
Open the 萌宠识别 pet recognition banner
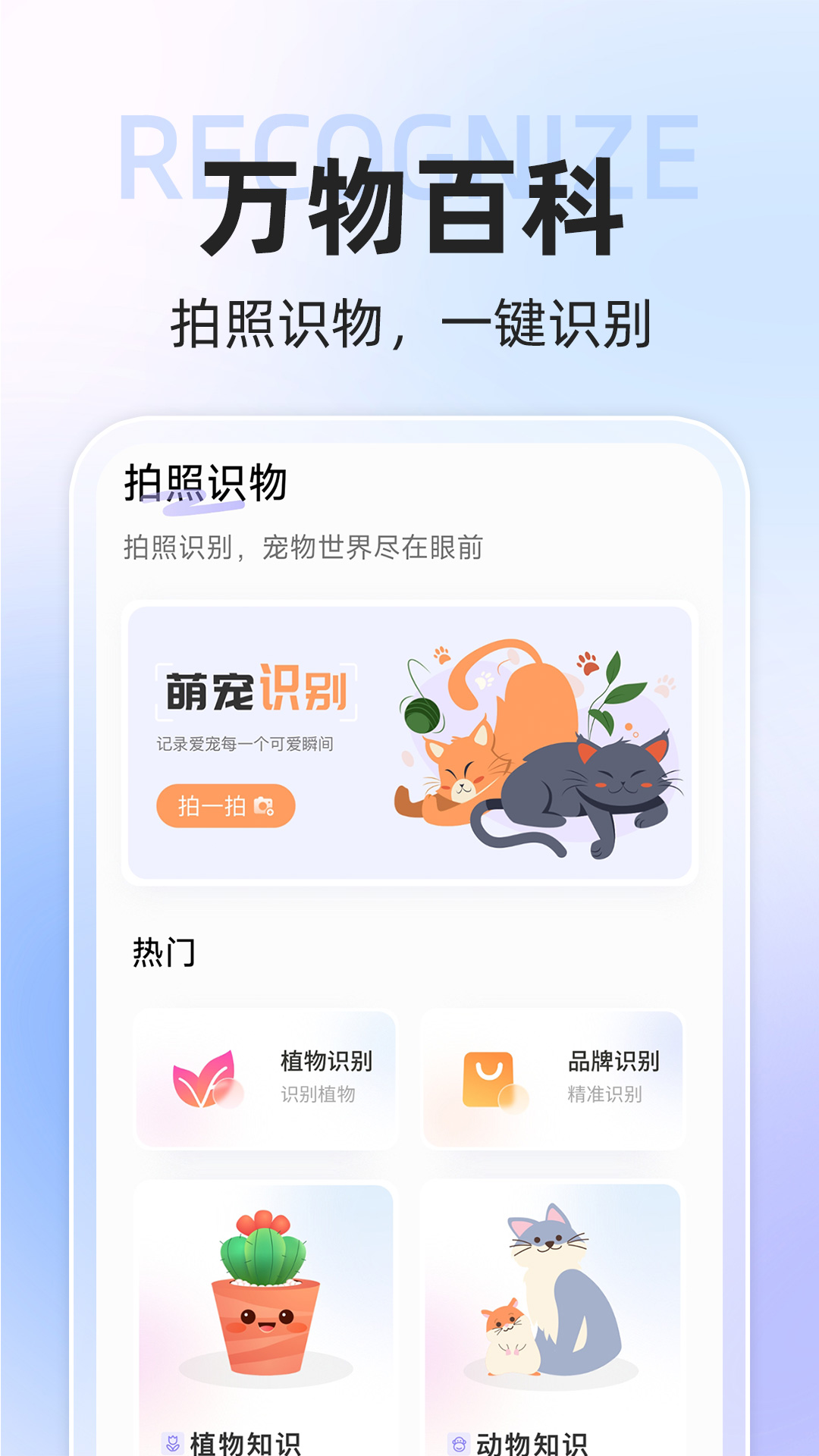click(x=409, y=739)
